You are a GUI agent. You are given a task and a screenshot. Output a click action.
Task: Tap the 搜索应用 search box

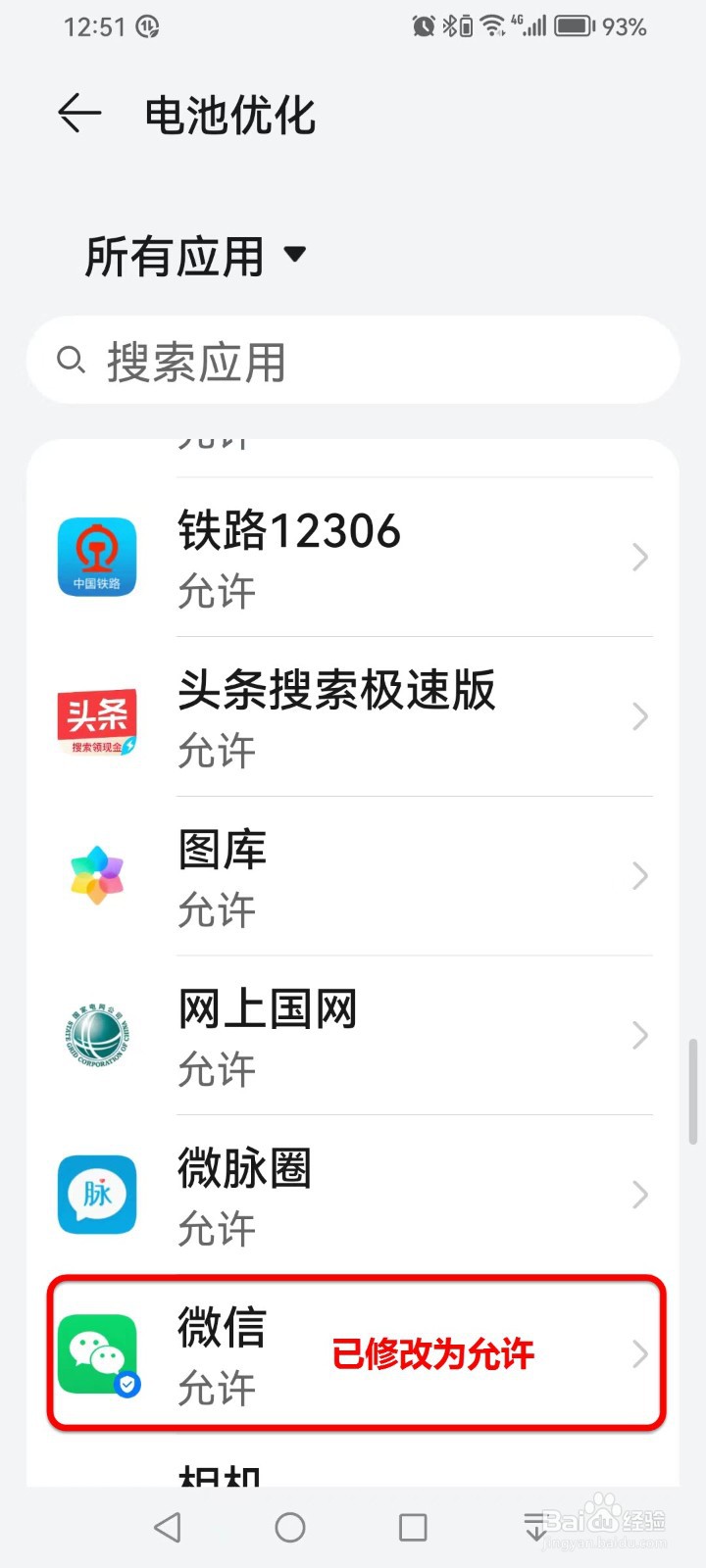pos(353,361)
